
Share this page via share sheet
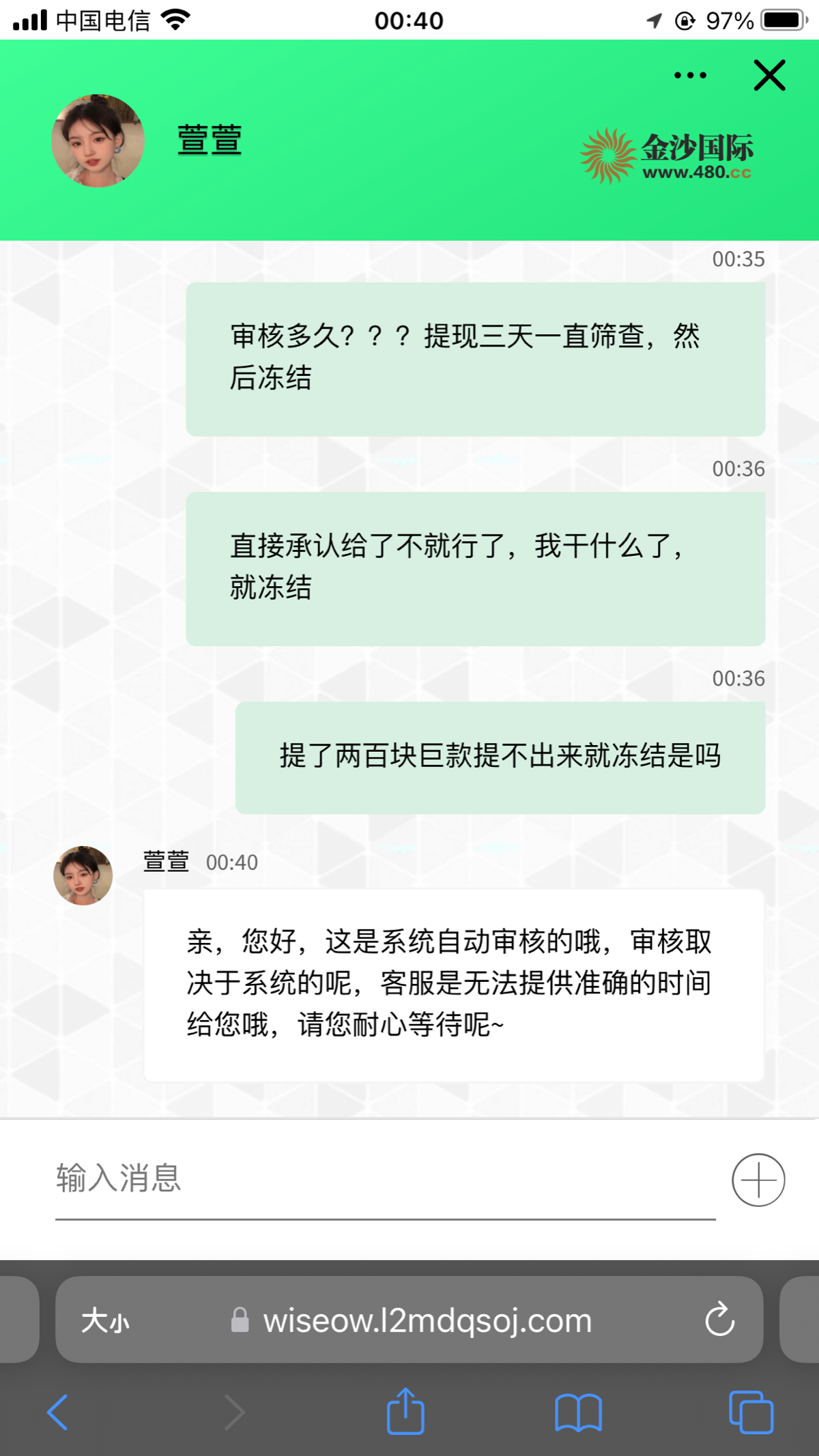[x=405, y=1412]
